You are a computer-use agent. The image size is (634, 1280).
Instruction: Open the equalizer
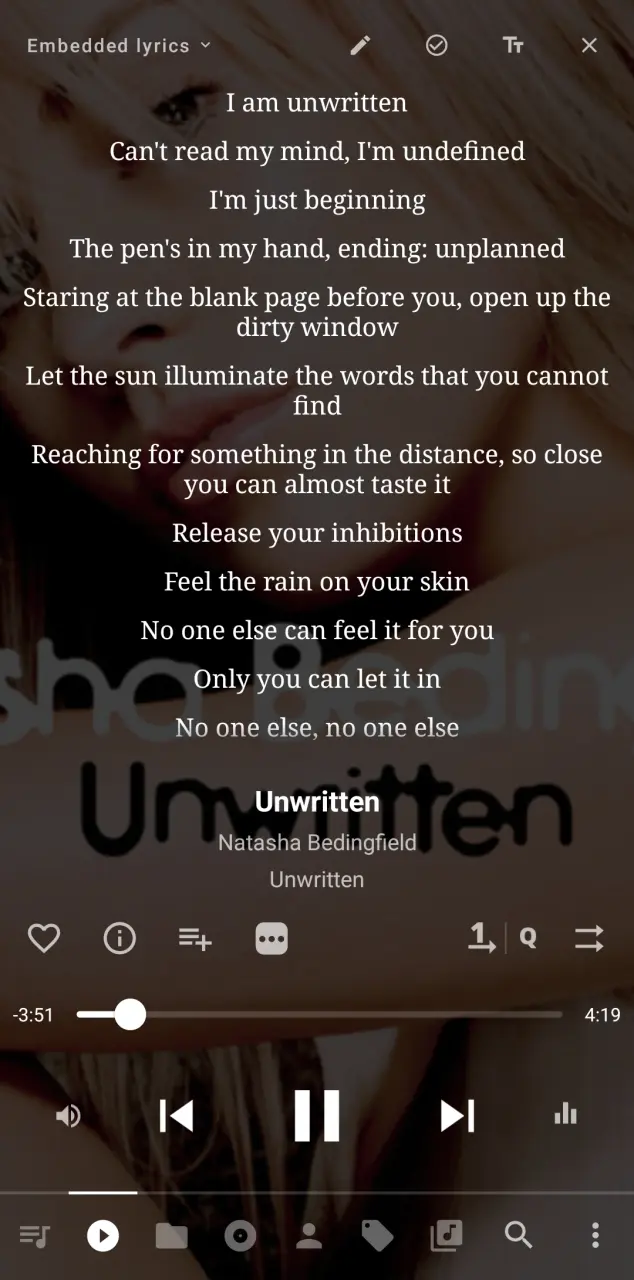pyautogui.click(x=566, y=1113)
